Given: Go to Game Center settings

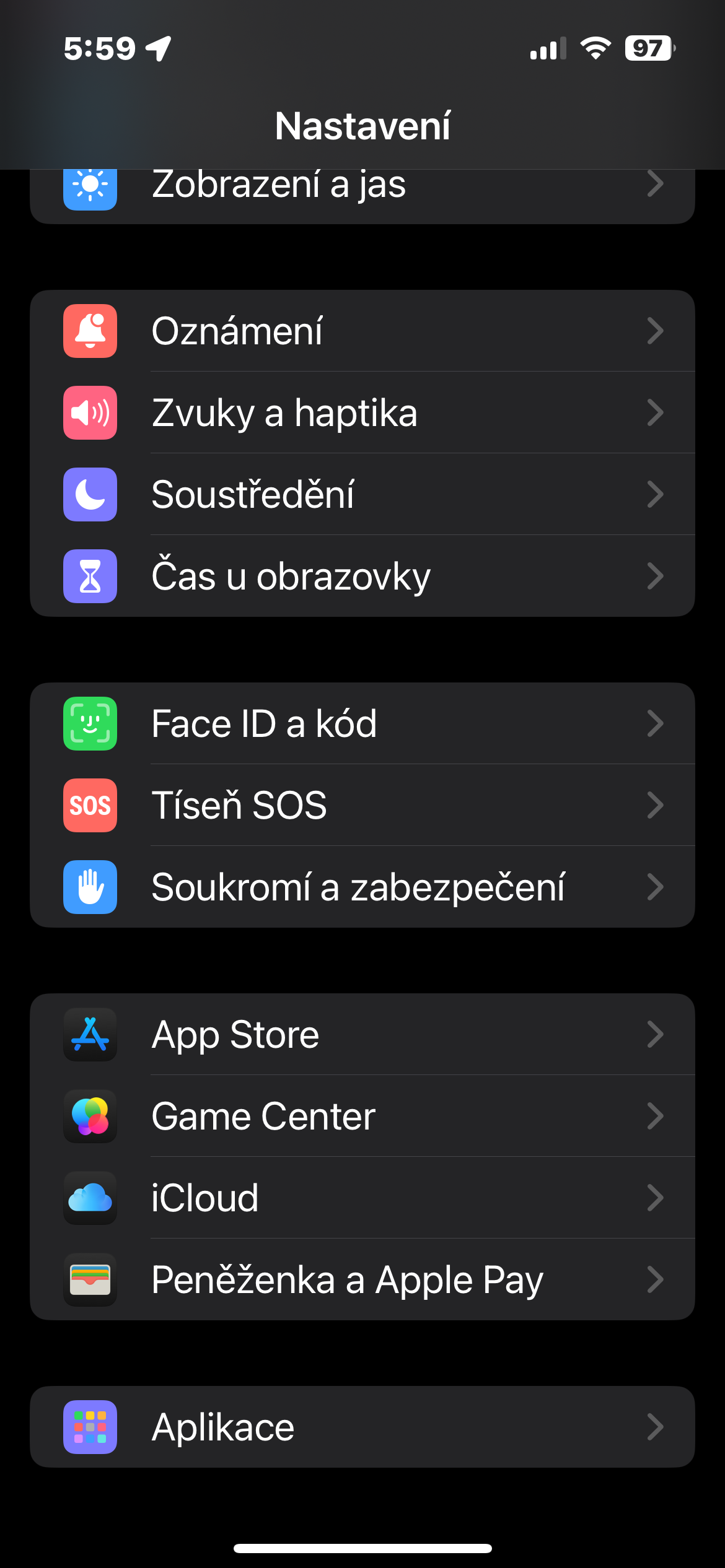Looking at the screenshot, I should click(362, 1116).
